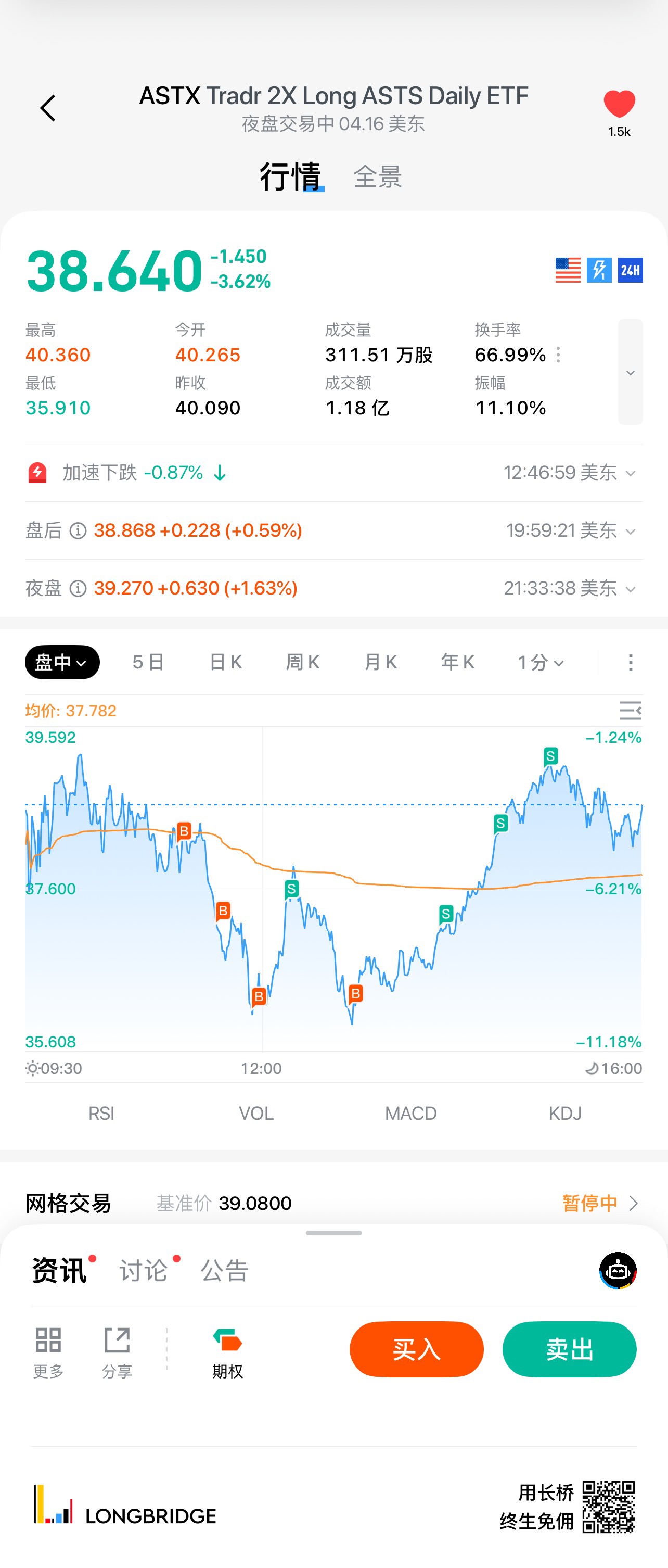Expand the 盘后 after-hours price row
The image size is (668, 1568).
[x=630, y=531]
